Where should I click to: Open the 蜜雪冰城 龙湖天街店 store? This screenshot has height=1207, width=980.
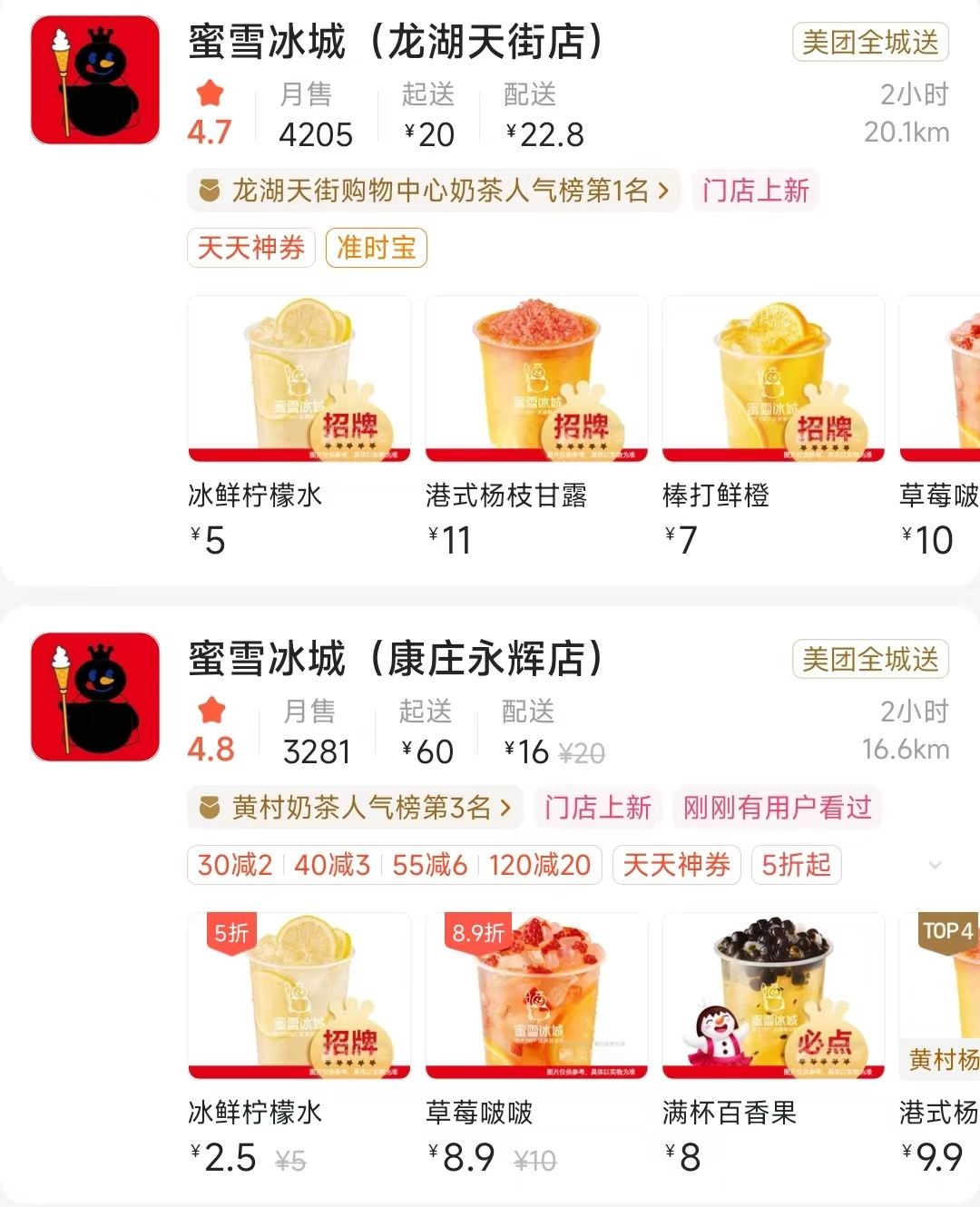396,42
